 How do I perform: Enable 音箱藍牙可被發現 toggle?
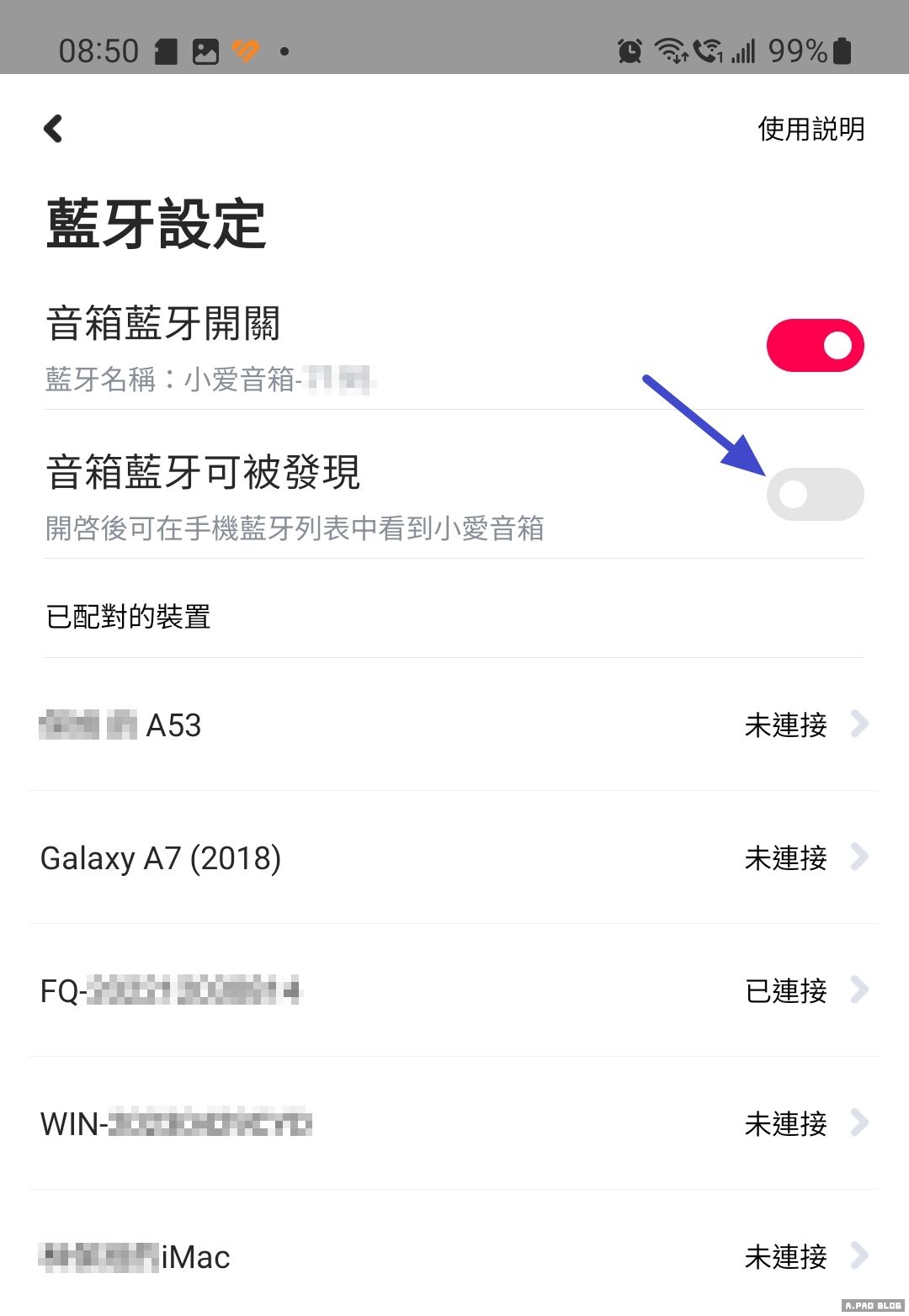pos(815,494)
